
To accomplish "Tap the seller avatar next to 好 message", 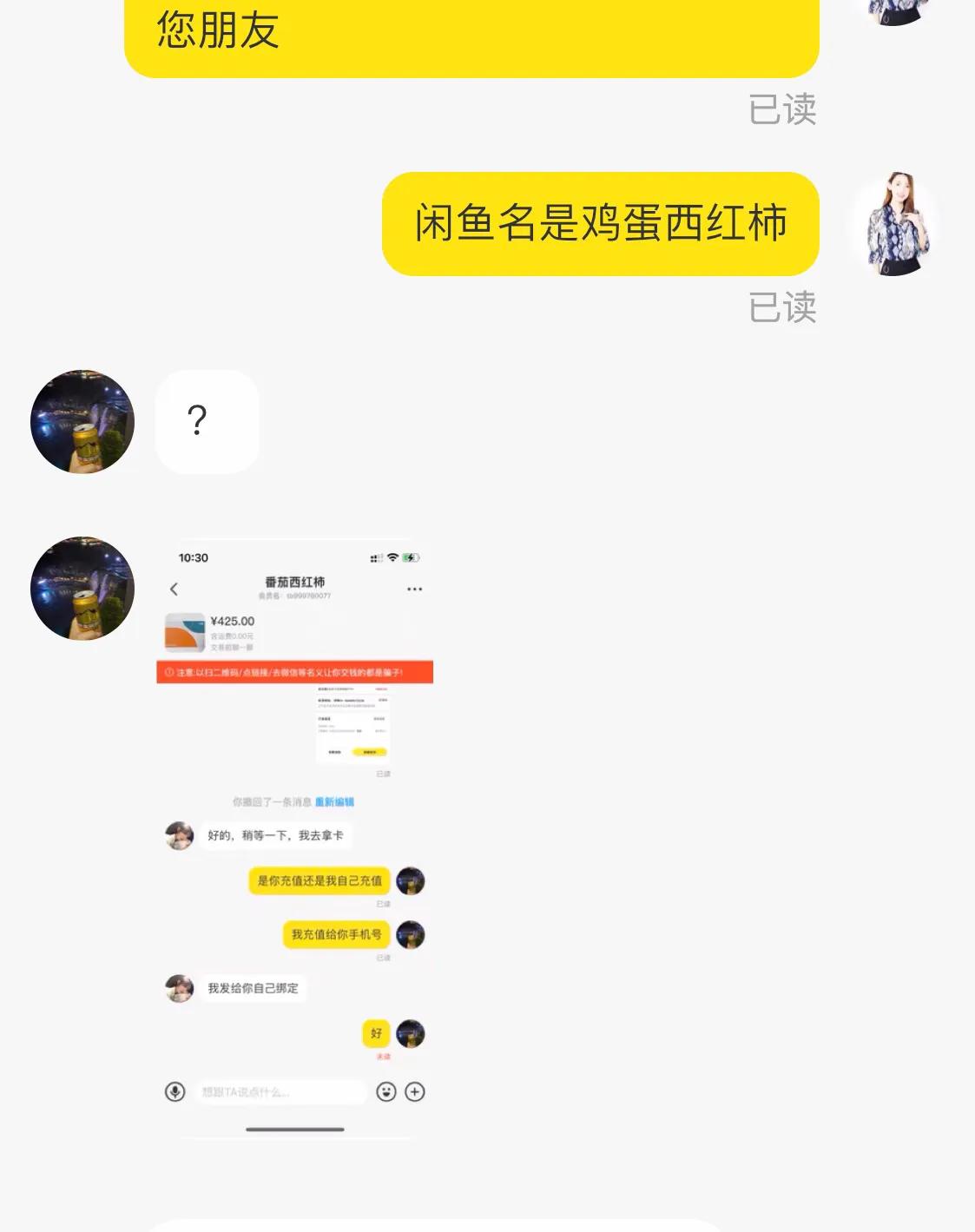I will coord(408,1033).
